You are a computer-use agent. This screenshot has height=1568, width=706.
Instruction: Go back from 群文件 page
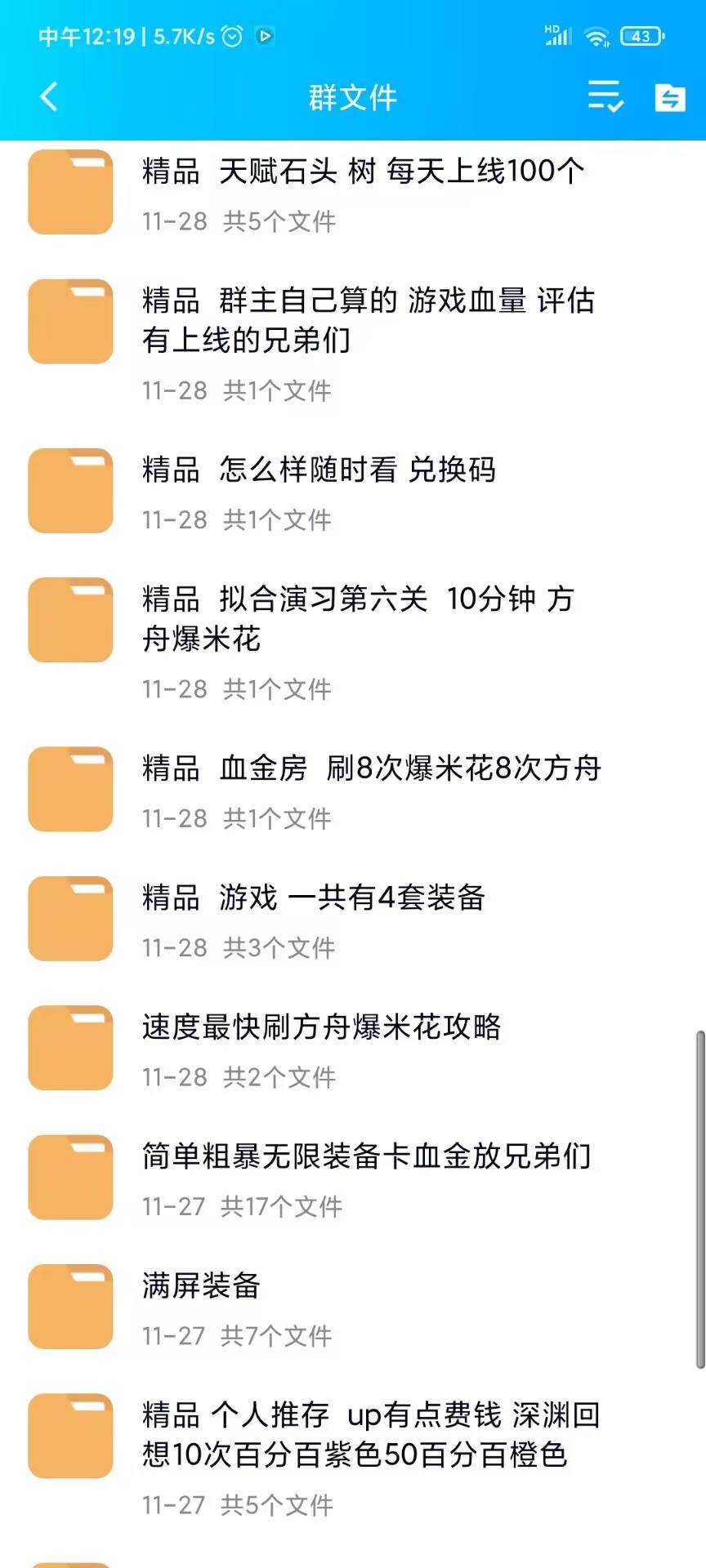point(49,97)
